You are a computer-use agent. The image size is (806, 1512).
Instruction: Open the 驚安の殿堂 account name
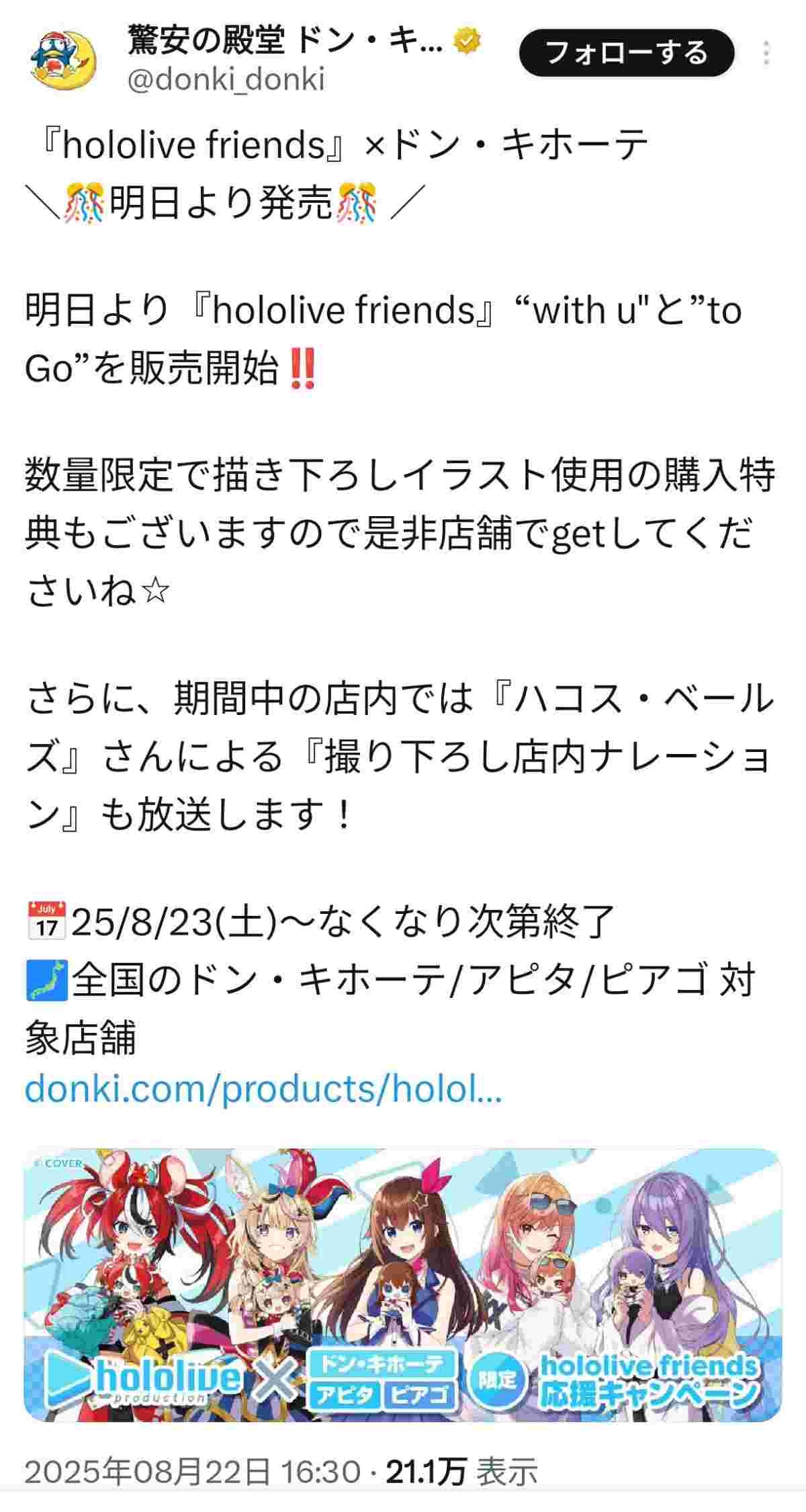point(285,42)
